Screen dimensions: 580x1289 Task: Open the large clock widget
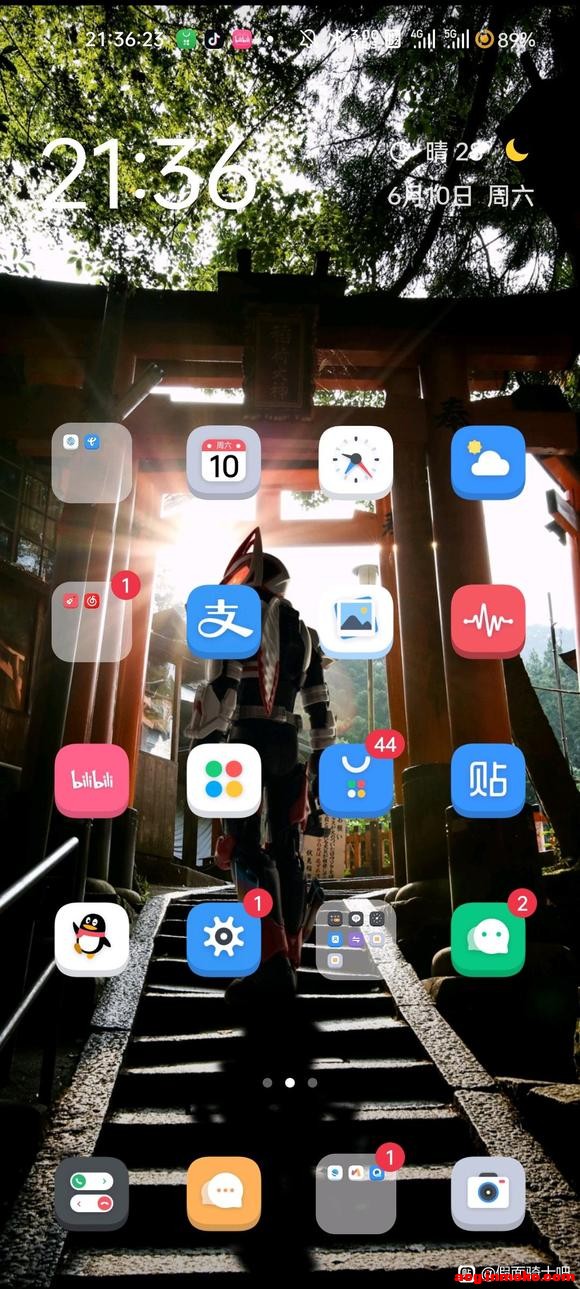(147, 174)
